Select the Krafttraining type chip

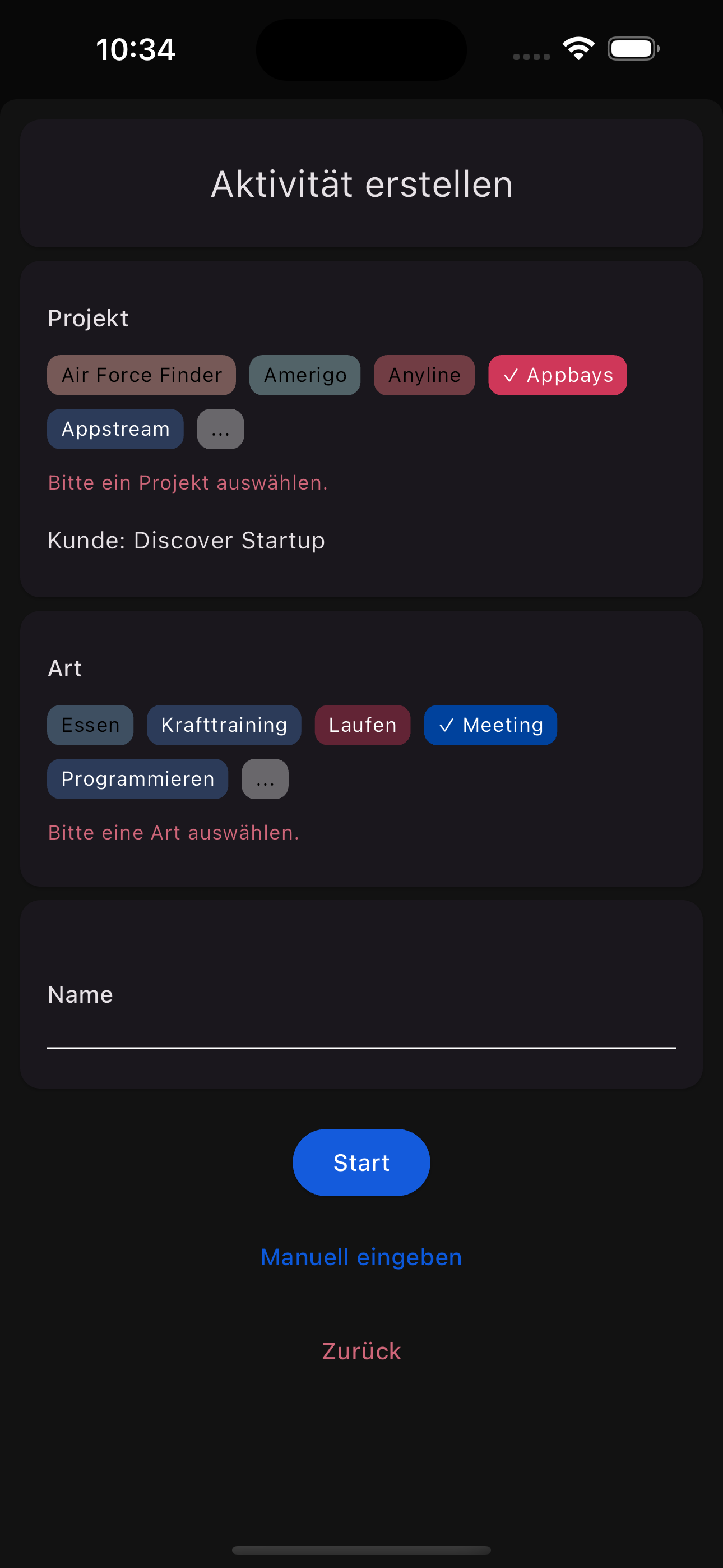[x=224, y=725]
